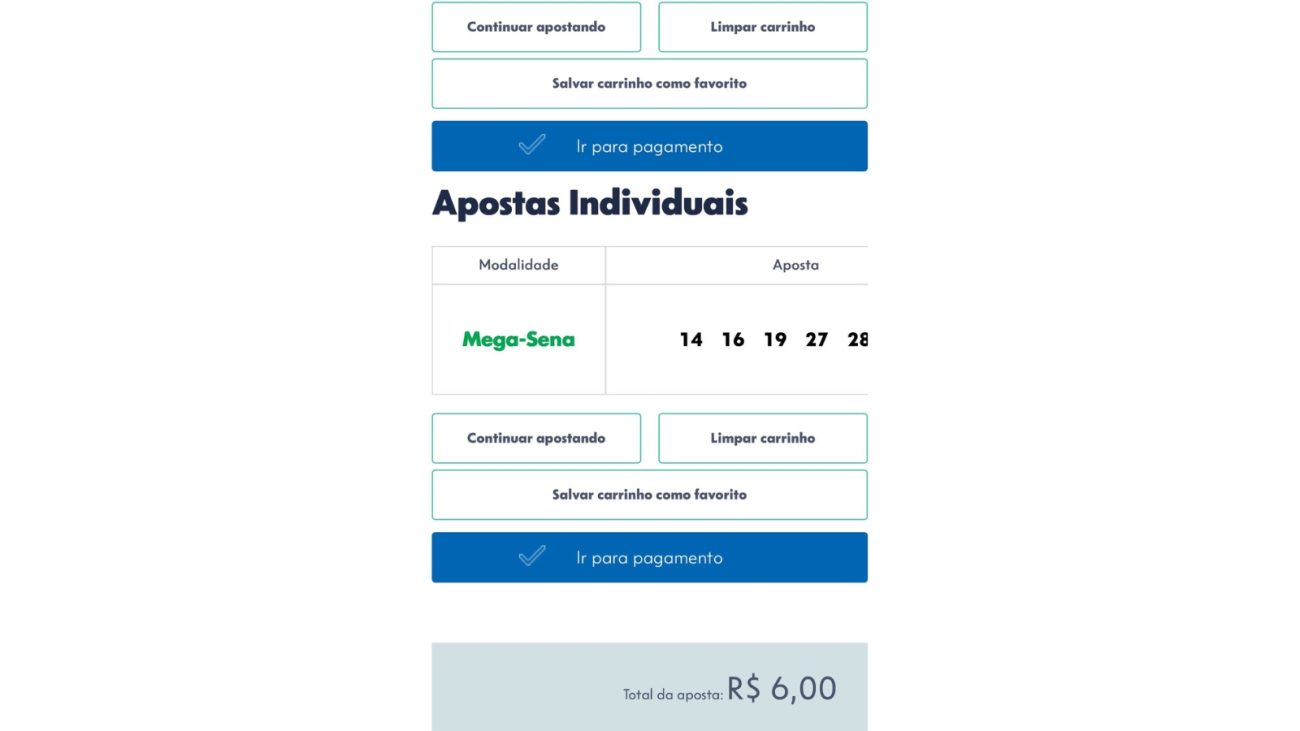Tap Salvar carrinho como favorito below the Mega-Sena bet
The image size is (1300, 731).
click(649, 495)
